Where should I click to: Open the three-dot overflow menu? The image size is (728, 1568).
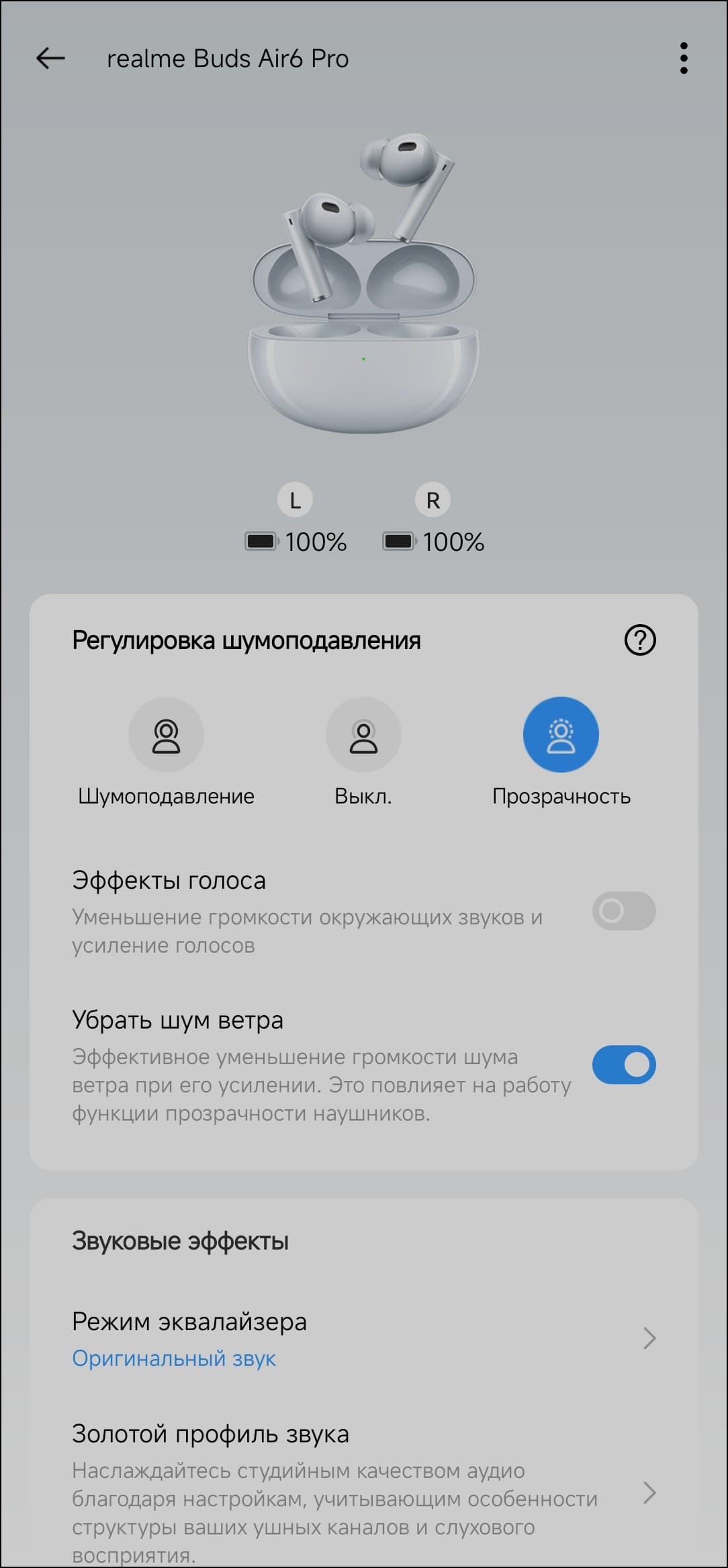[683, 58]
